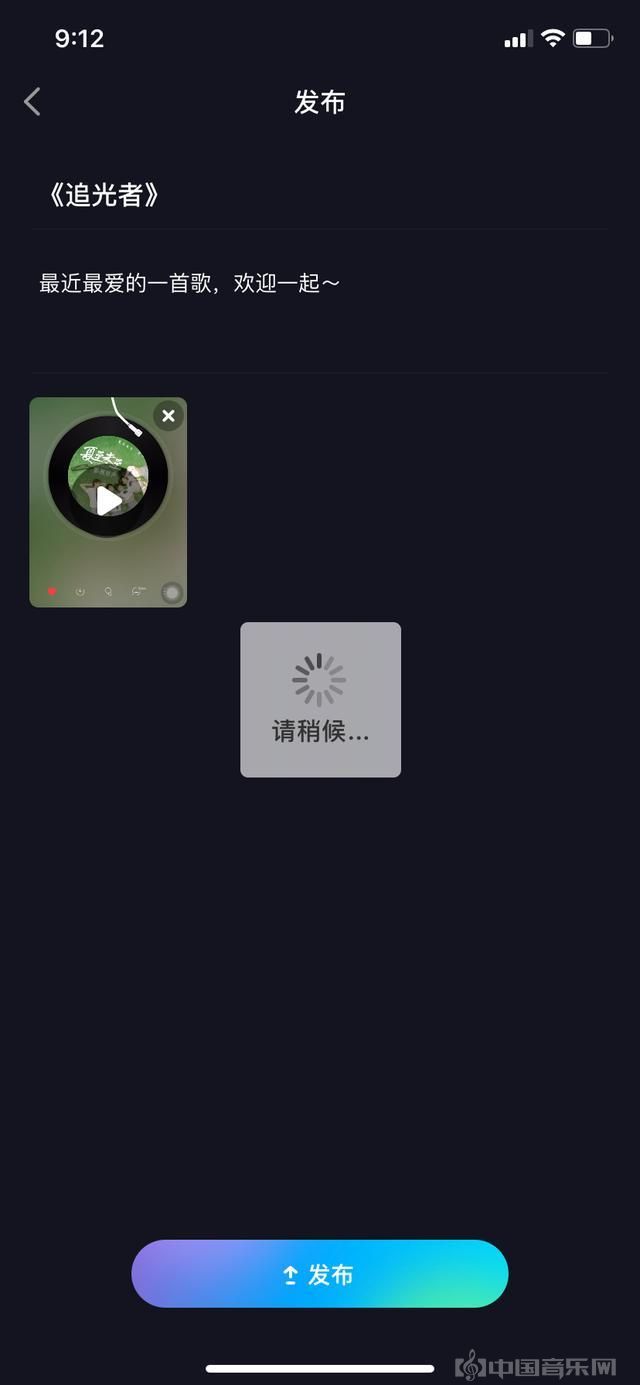Go back from the 发布 screen

[33, 102]
